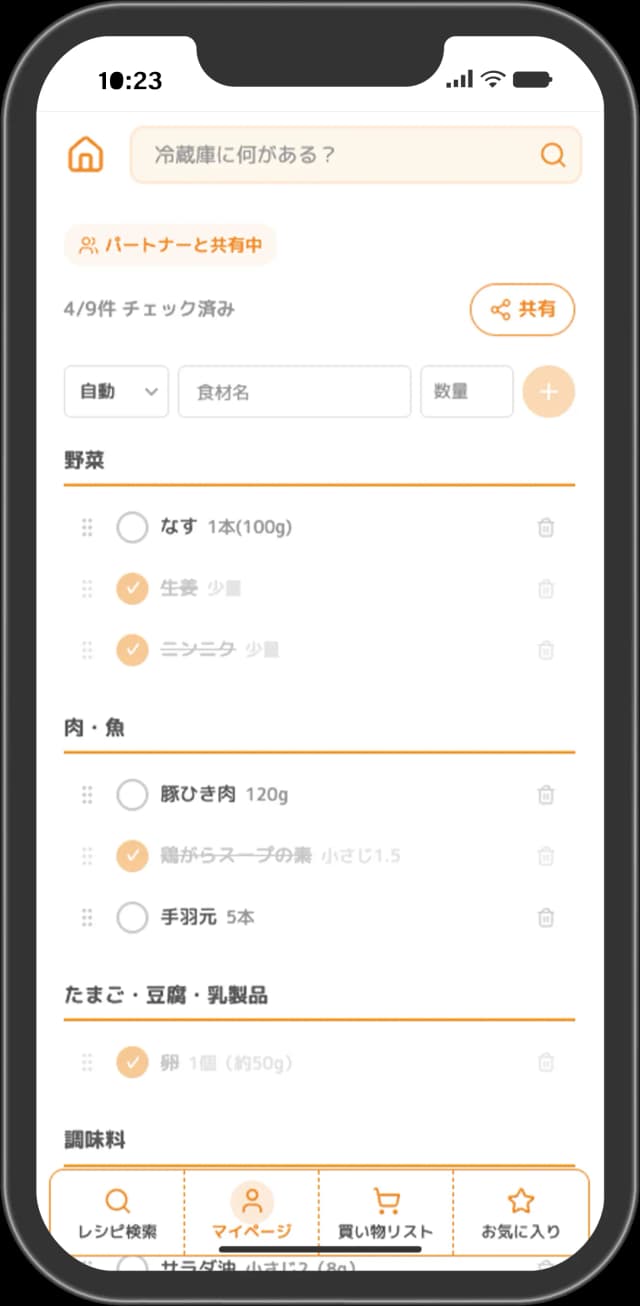This screenshot has height=1306, width=640.
Task: Switch to the お気に入り tab
Action: tap(520, 1212)
